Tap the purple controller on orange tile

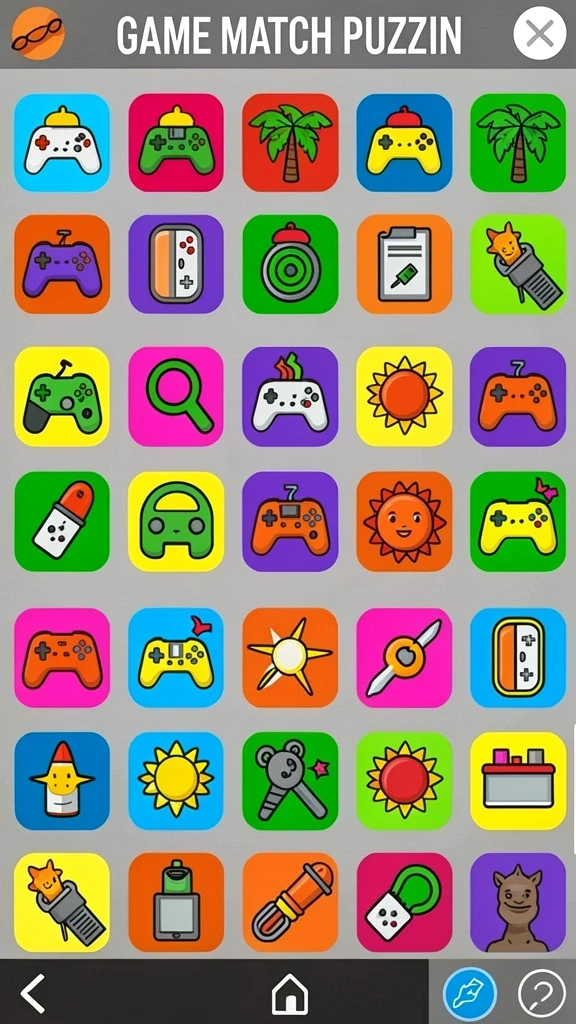coord(62,264)
